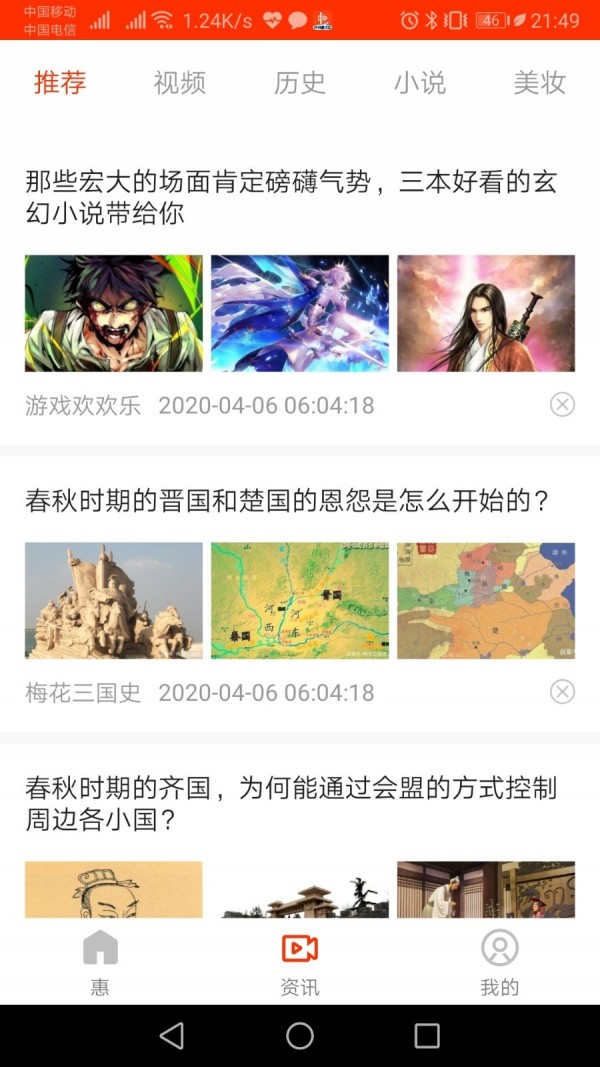Viewport: 600px width, 1067px height.
Task: Select the 小说 tab
Action: click(420, 83)
